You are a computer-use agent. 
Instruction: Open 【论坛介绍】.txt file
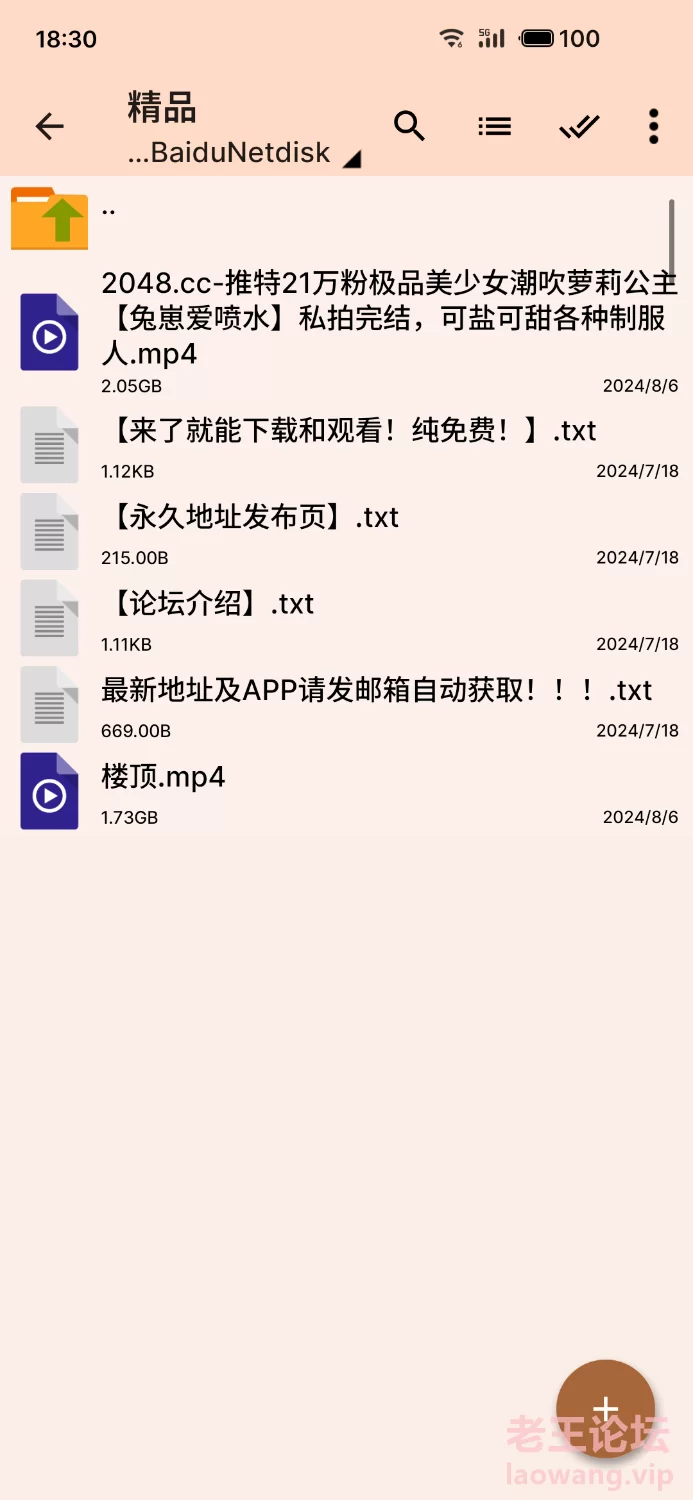click(346, 617)
